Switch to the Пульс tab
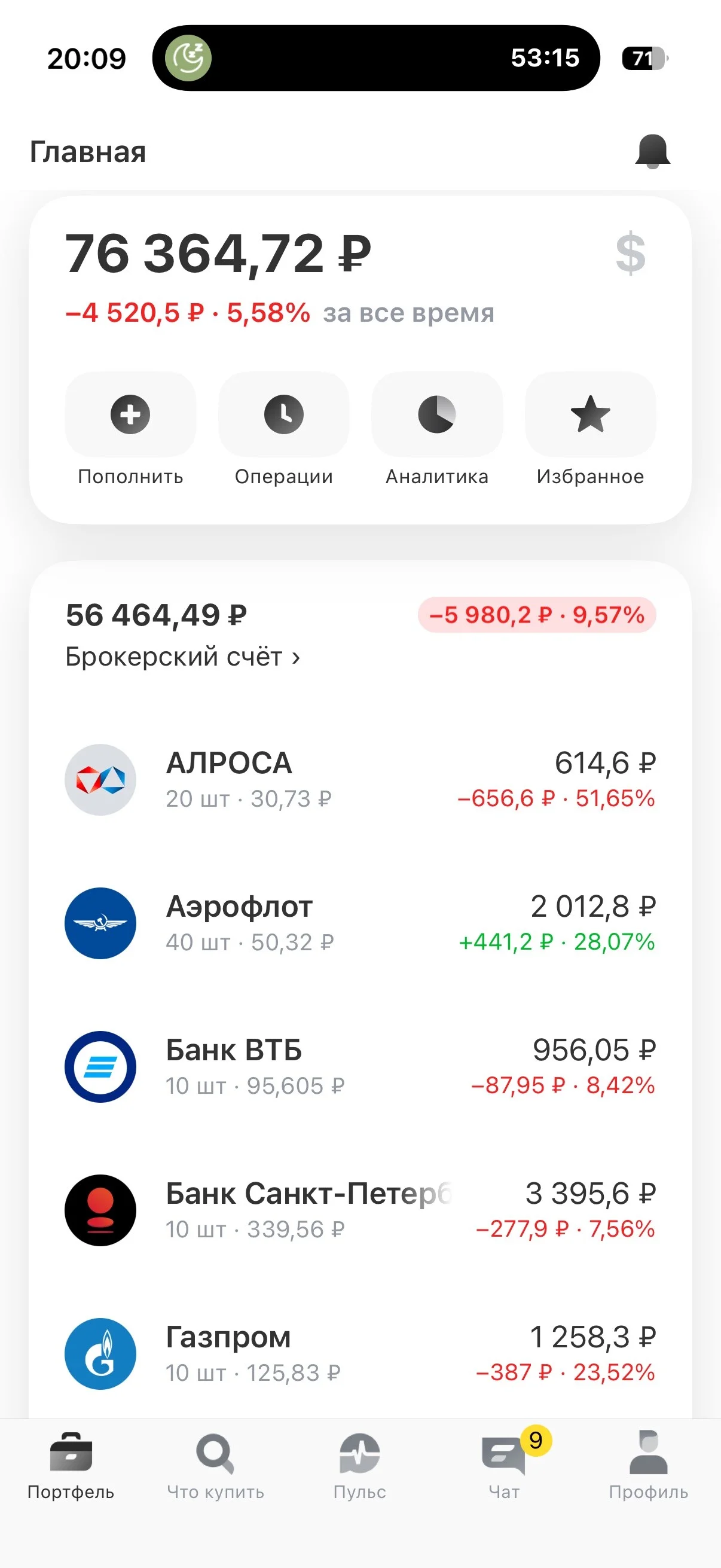 [359, 1466]
